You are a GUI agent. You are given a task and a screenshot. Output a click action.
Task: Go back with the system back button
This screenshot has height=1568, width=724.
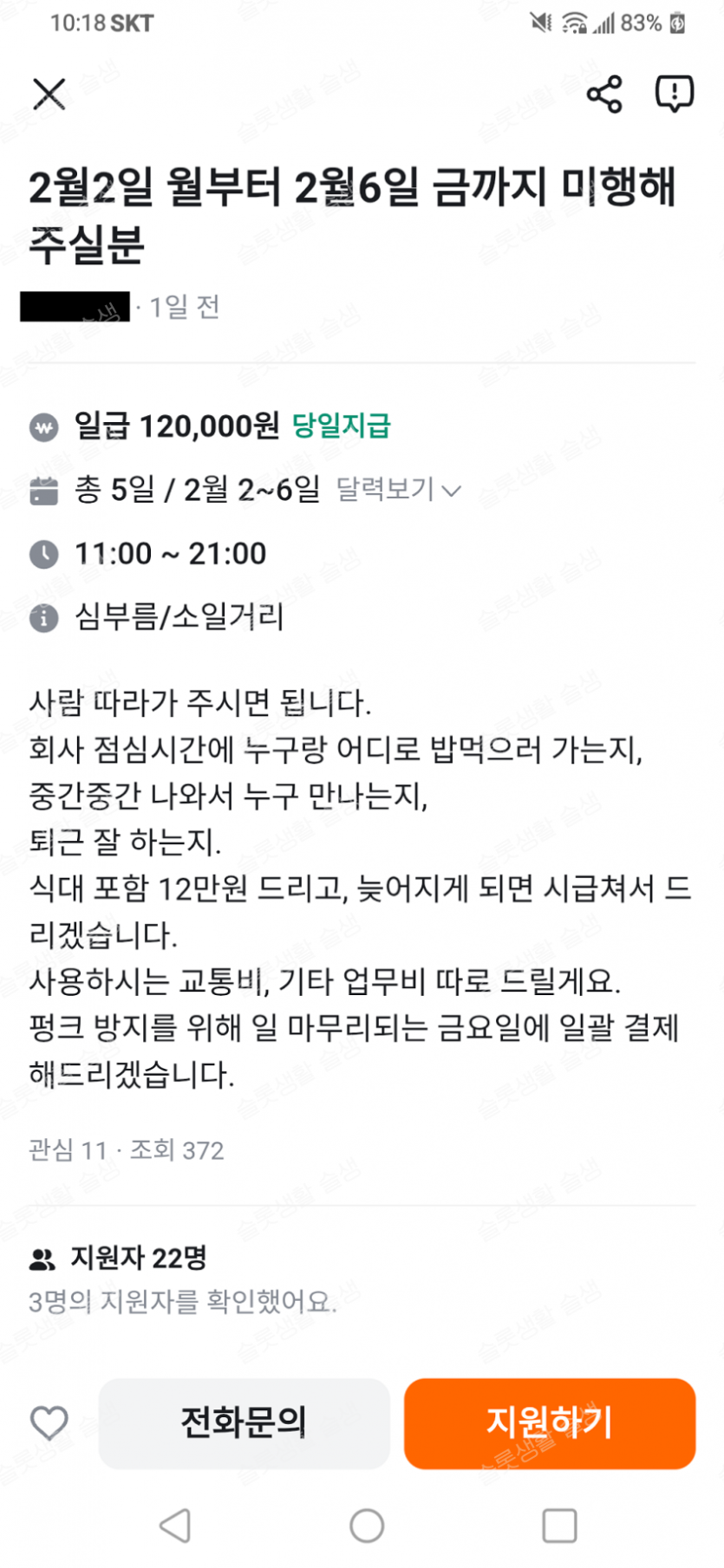[x=176, y=1526]
